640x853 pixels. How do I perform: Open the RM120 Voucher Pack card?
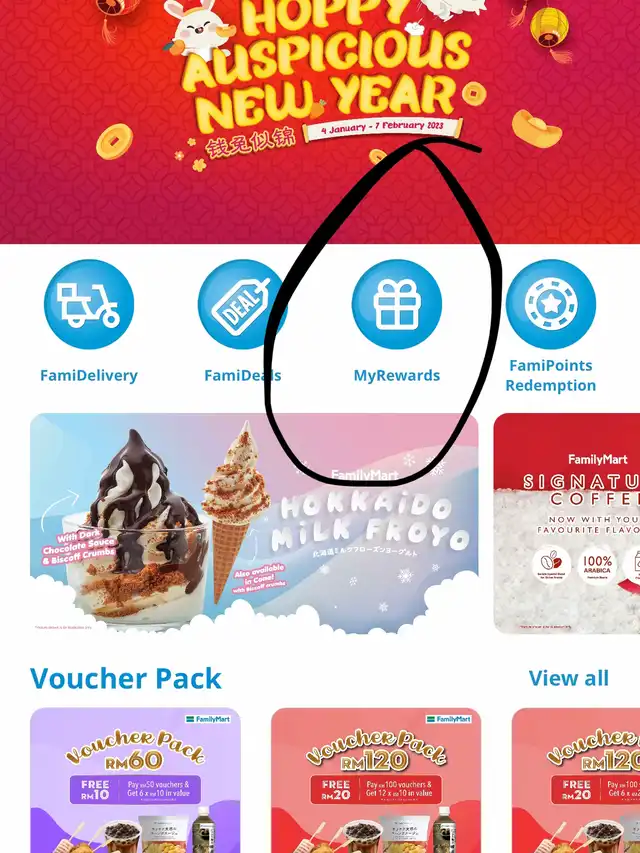tap(376, 780)
